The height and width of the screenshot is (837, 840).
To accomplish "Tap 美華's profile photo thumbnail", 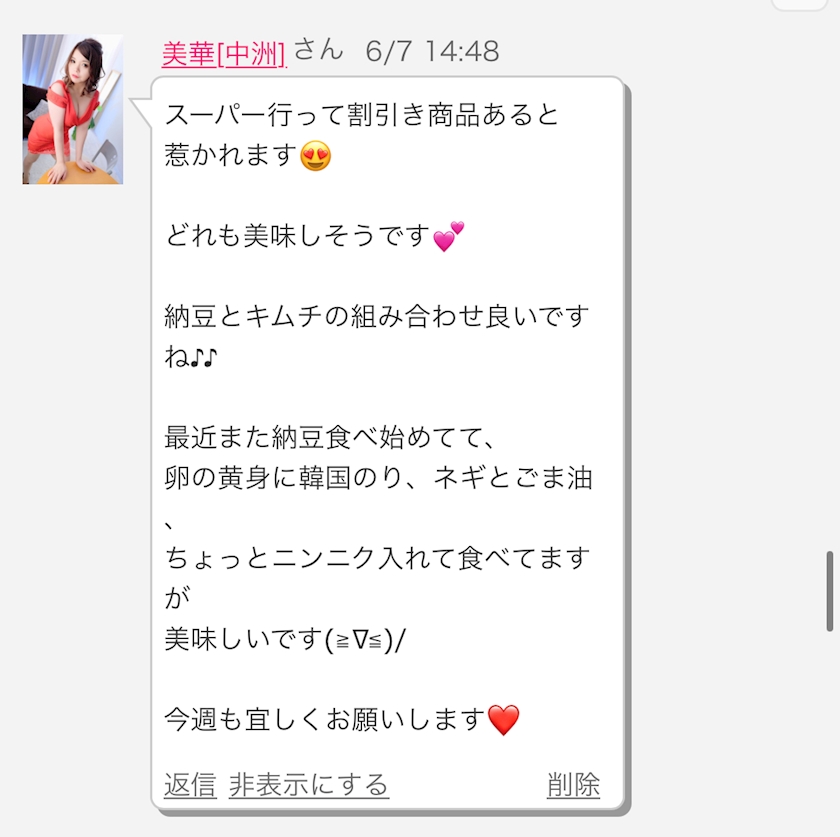I will (73, 109).
